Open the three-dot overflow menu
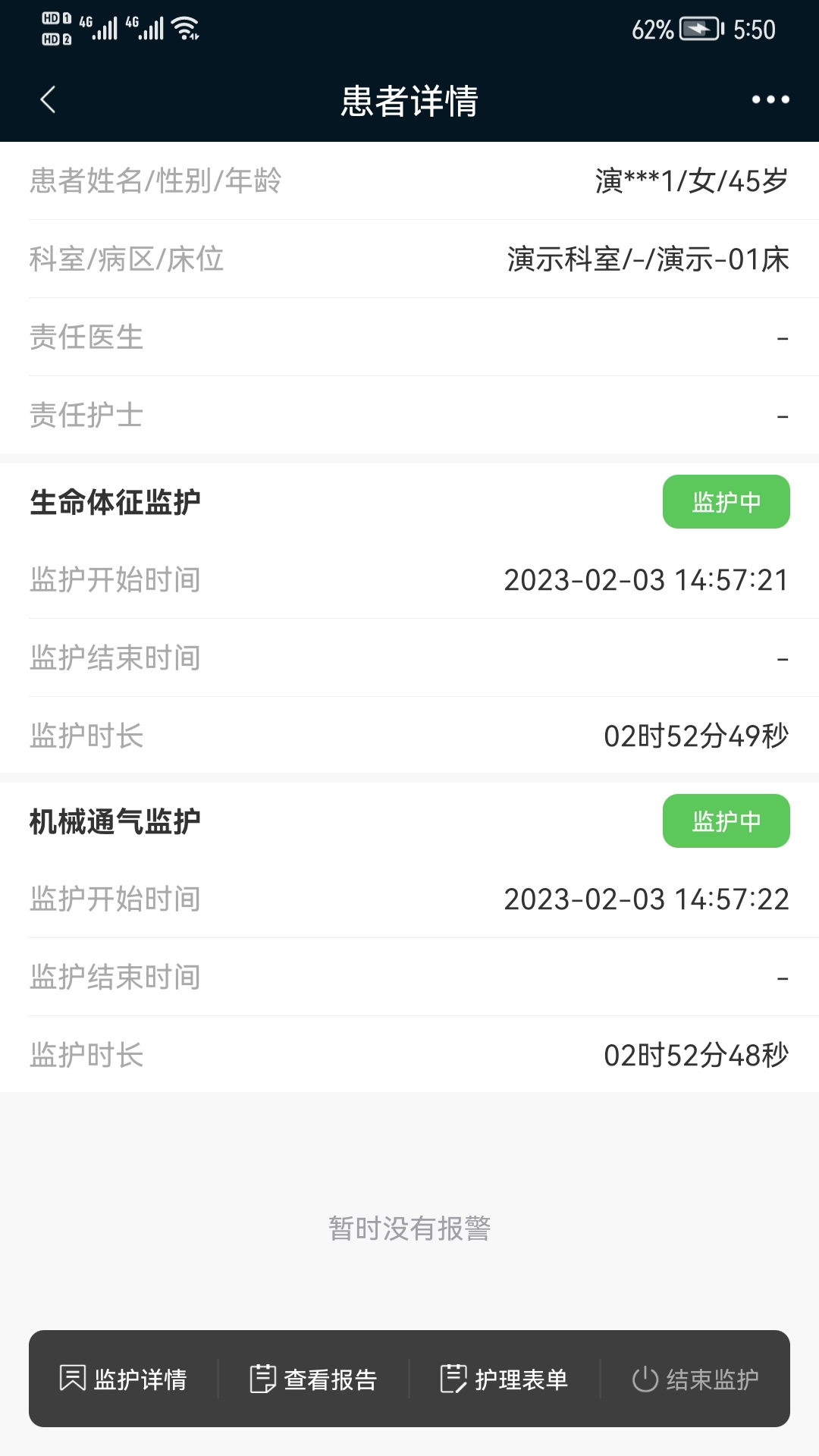The height and width of the screenshot is (1456, 819). click(x=770, y=99)
